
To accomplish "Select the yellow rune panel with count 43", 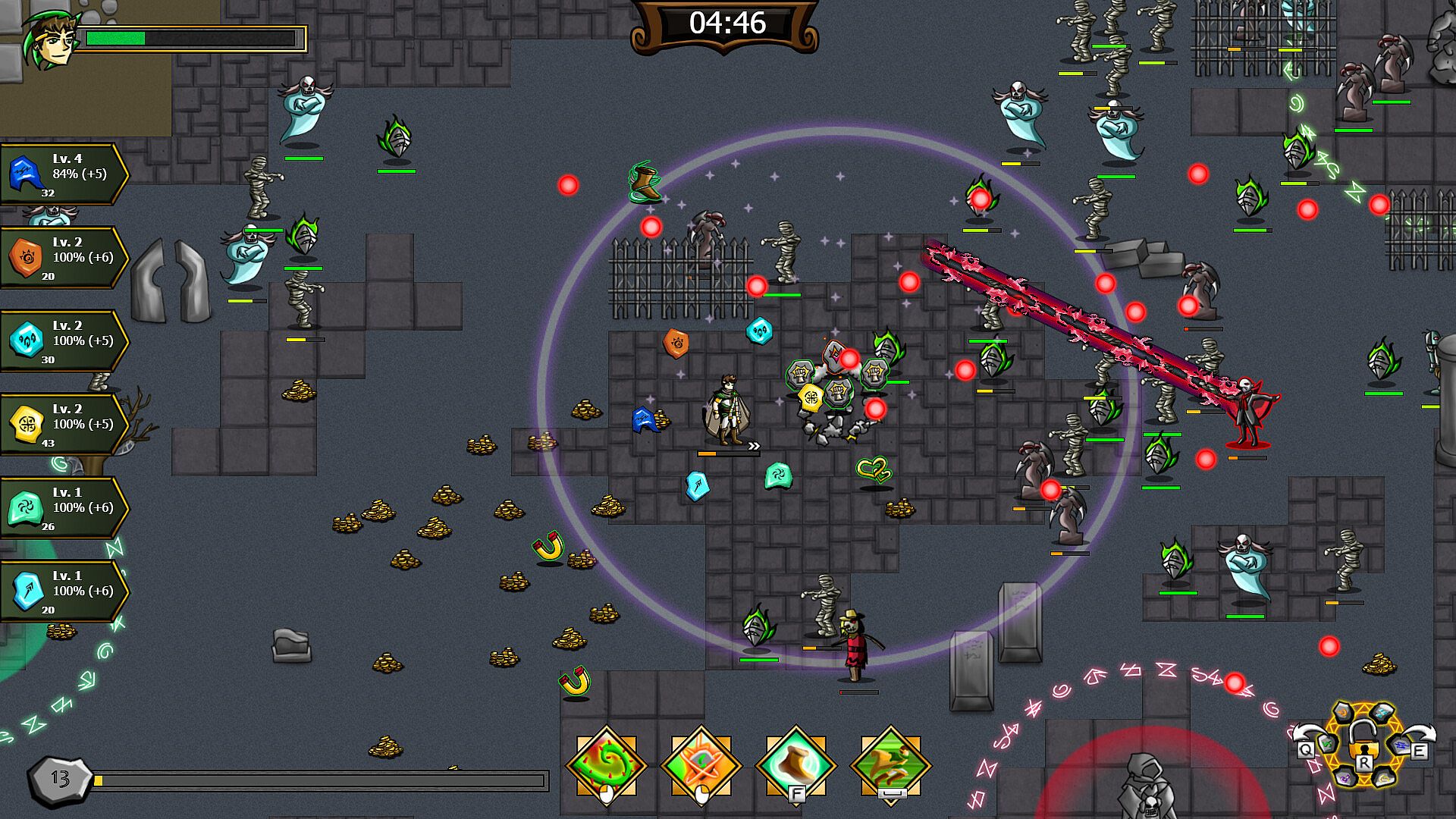I will click(62, 425).
